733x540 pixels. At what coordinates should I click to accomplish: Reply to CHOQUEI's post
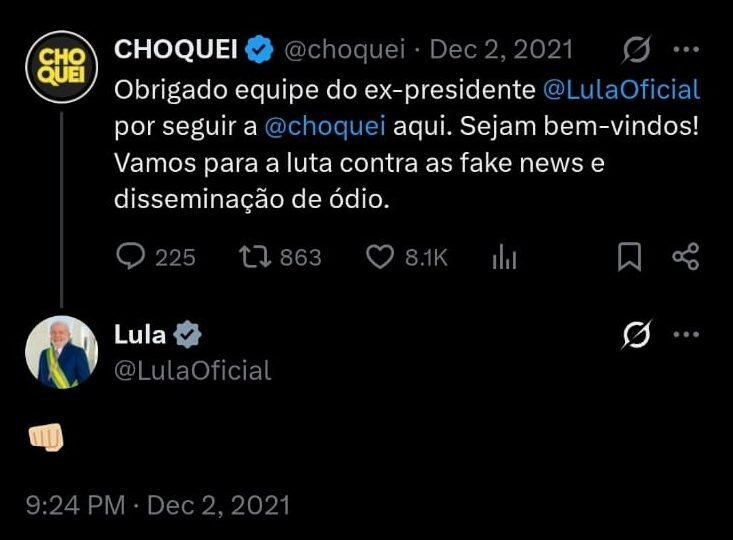[132, 258]
